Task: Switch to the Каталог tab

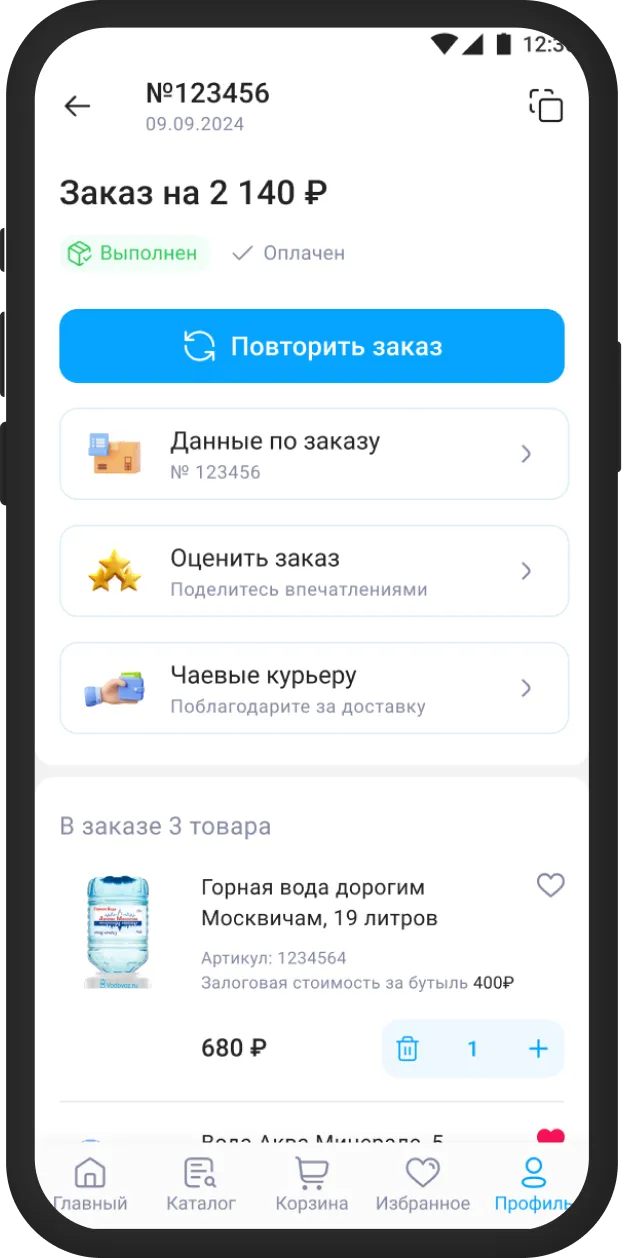Action: tap(200, 1185)
